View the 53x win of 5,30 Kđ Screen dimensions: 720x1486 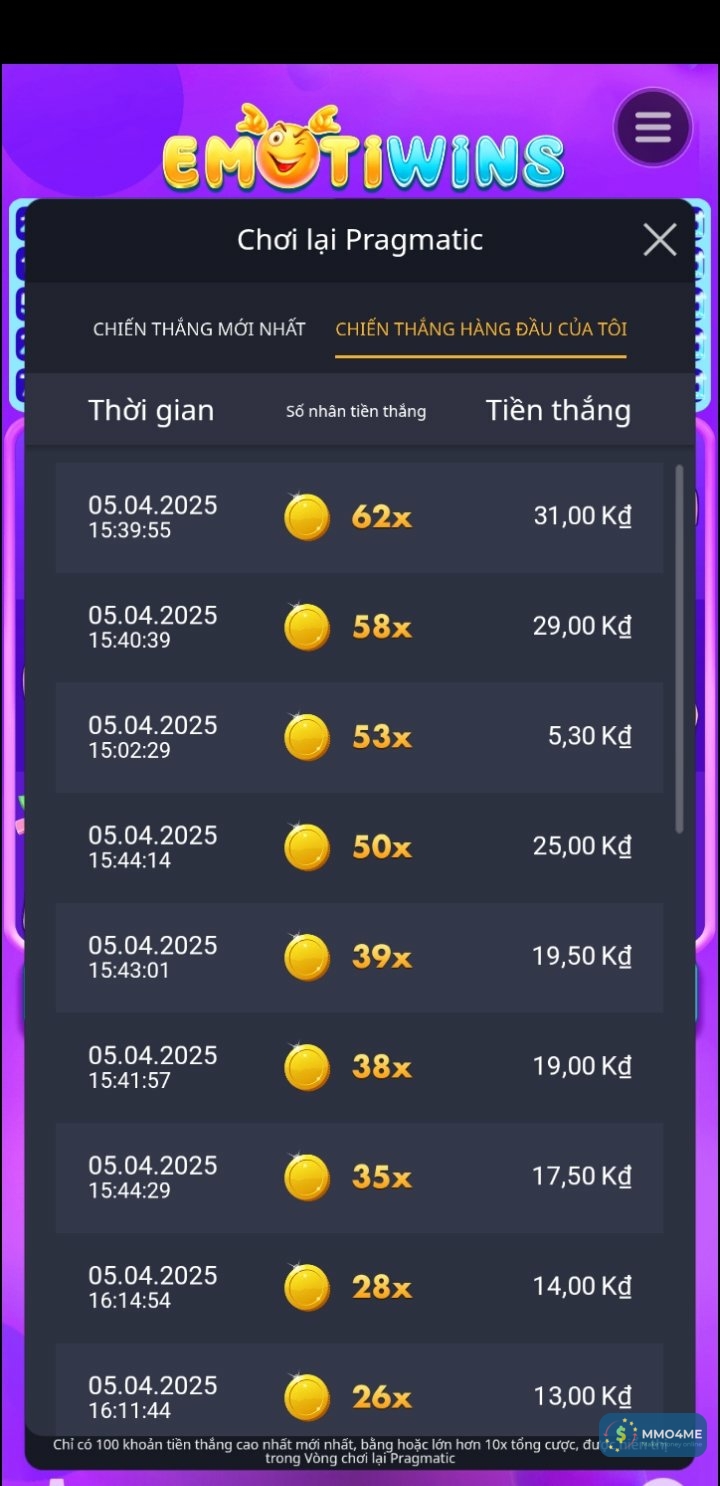359,737
